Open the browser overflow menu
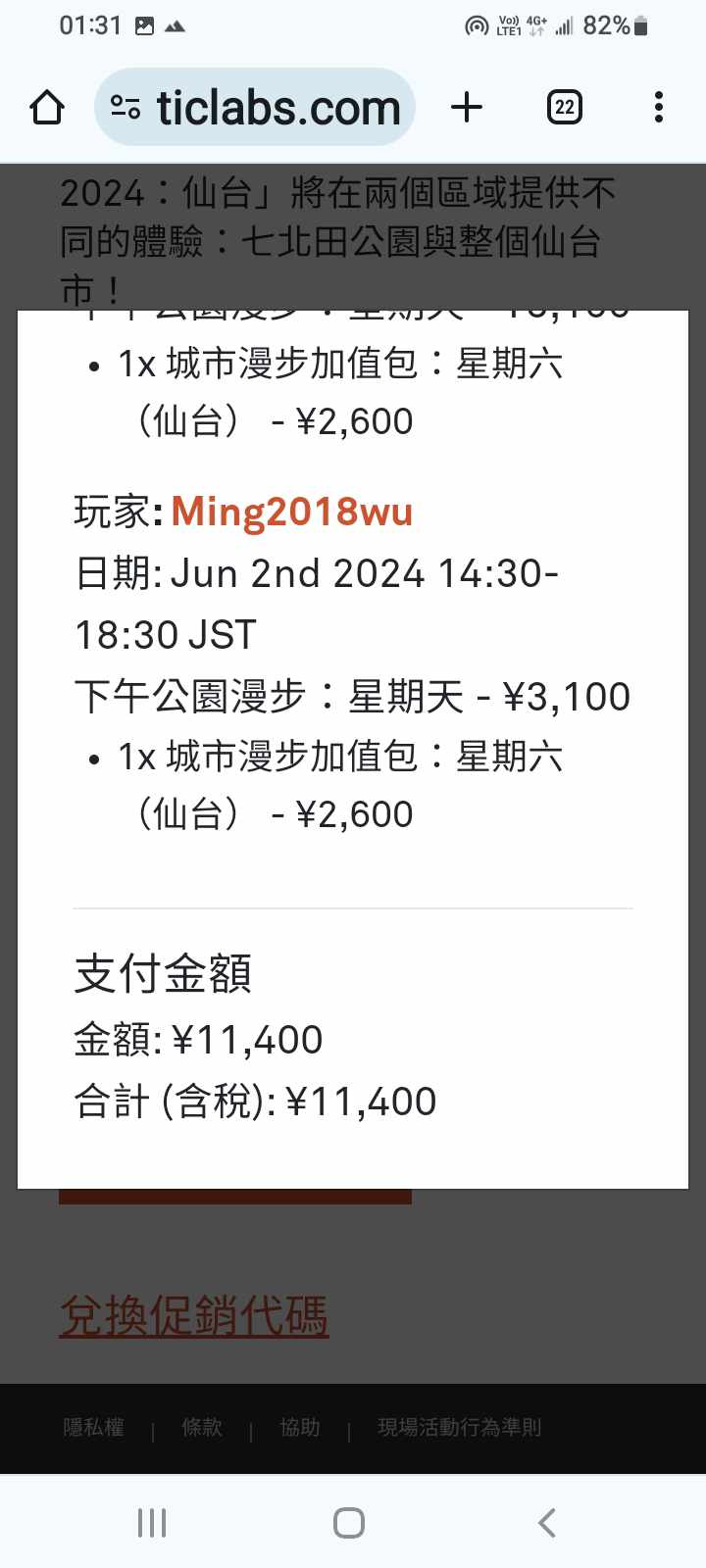Image resolution: width=706 pixels, height=1568 pixels. (x=658, y=108)
